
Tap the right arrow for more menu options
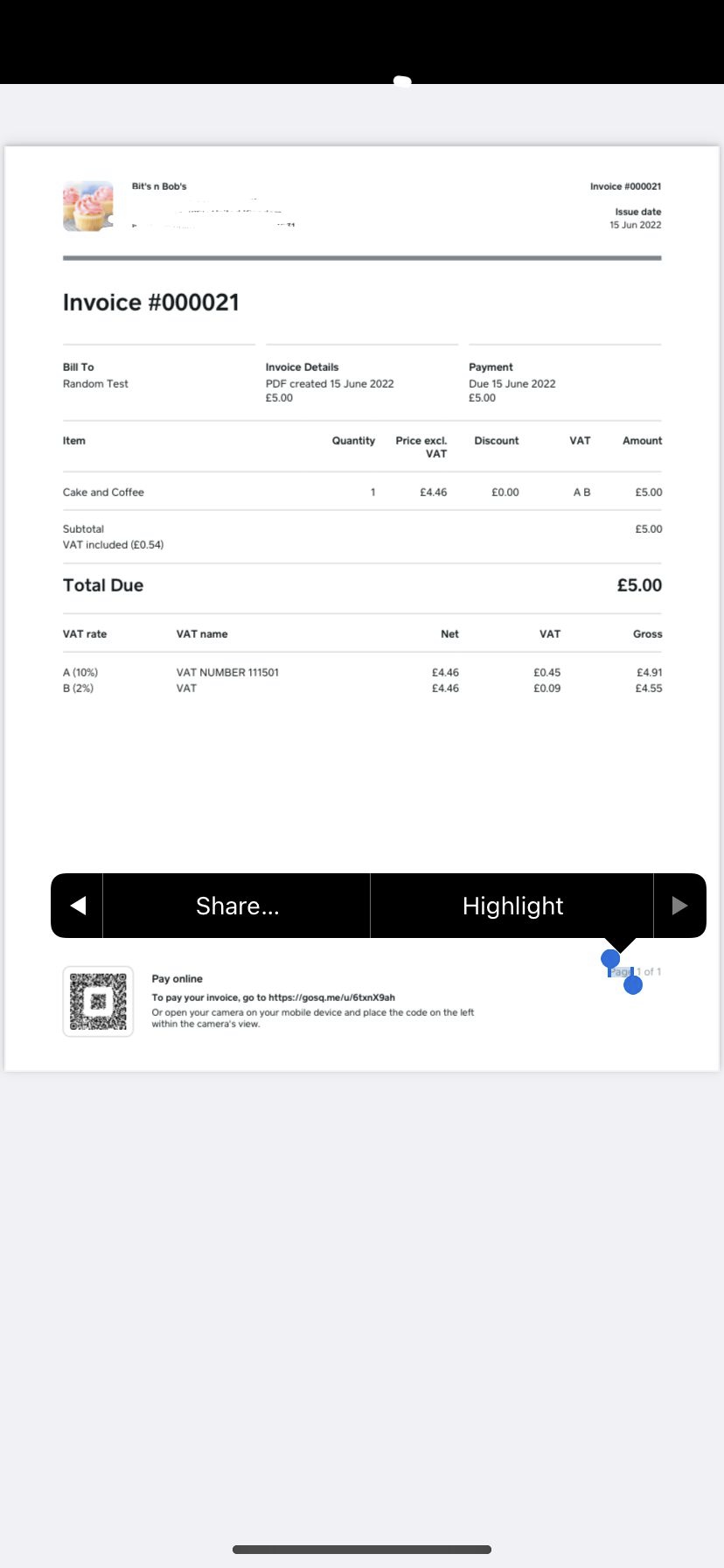[679, 906]
